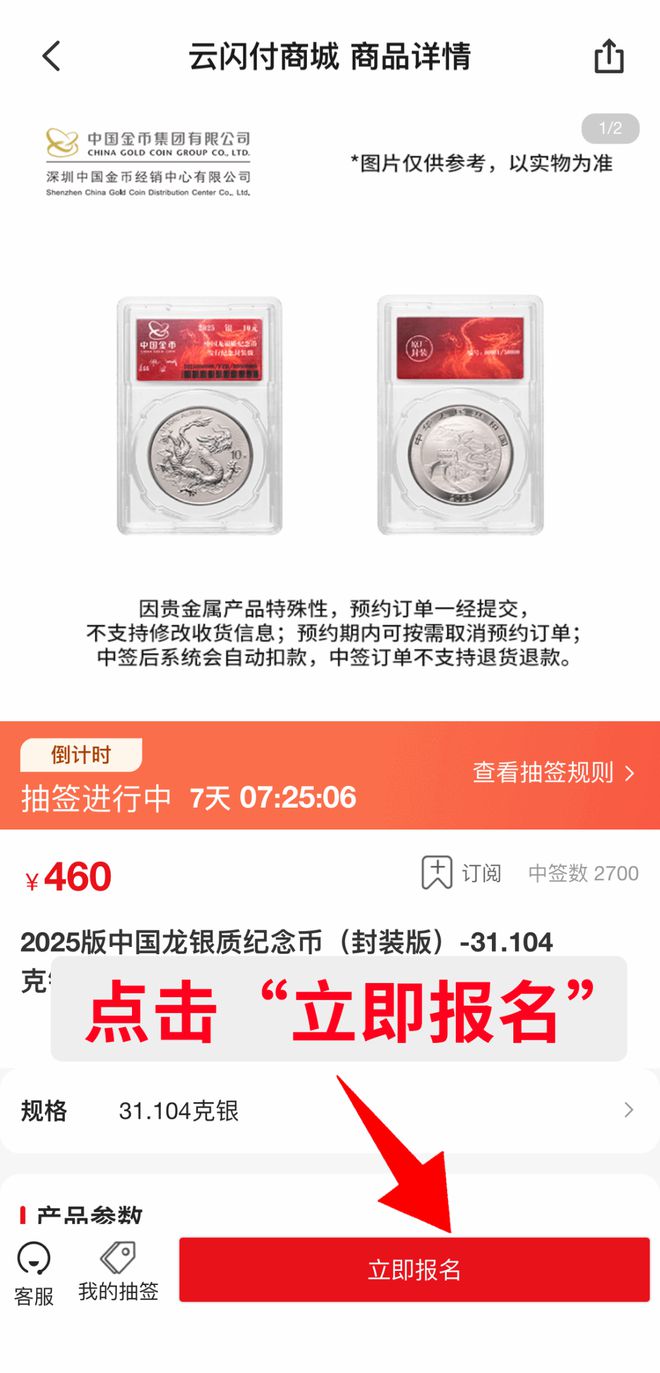The height and width of the screenshot is (1373, 660).
Task: Go back using the top-left arrow
Action: [x=52, y=56]
